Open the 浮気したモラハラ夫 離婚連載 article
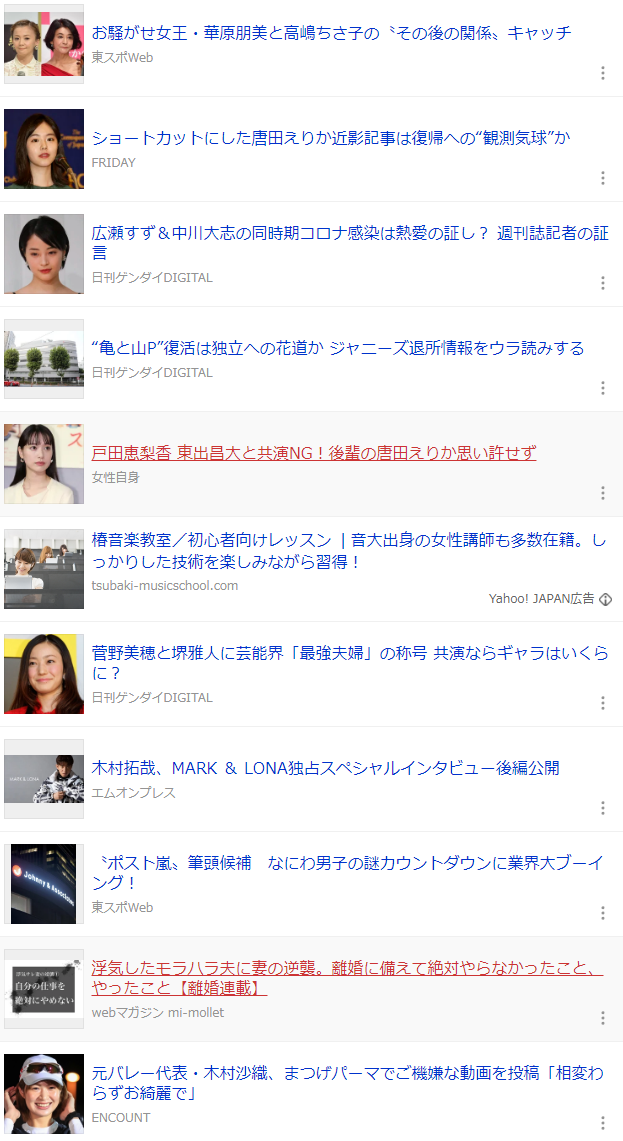Image resolution: width=623 pixels, height=1141 pixels. pyautogui.click(x=347, y=977)
